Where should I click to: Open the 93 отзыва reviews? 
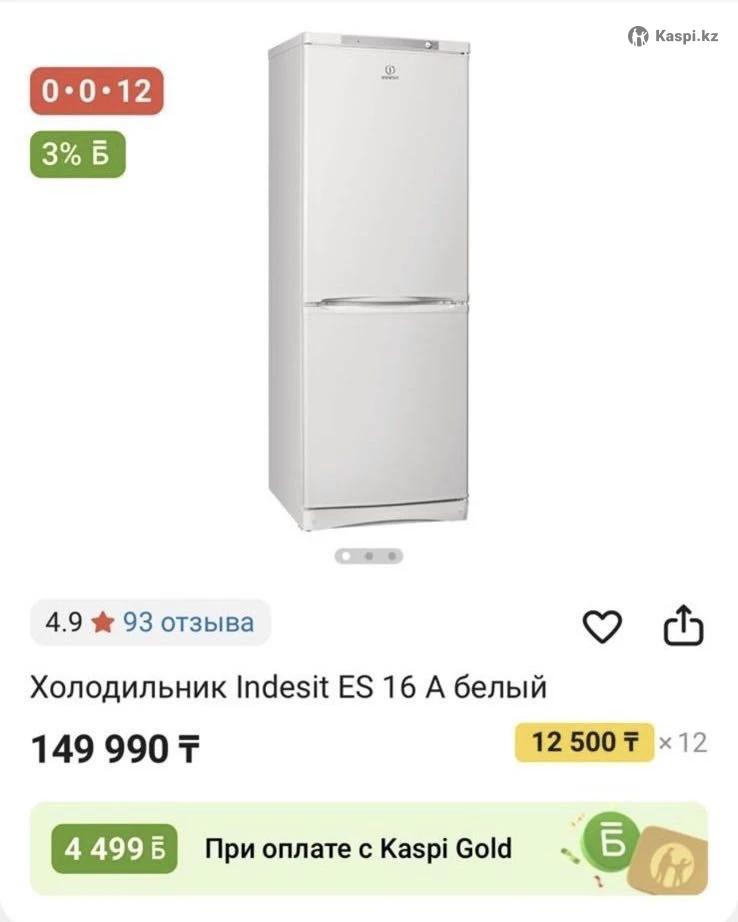click(188, 623)
